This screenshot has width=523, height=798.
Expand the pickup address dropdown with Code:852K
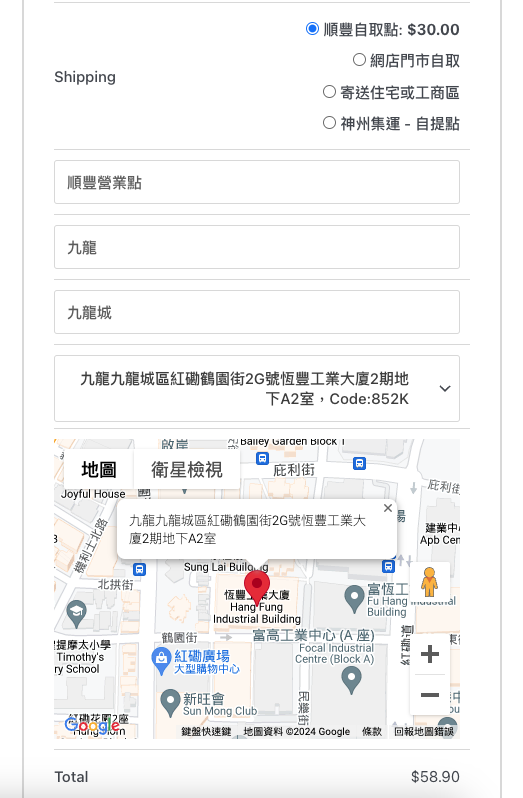(x=257, y=389)
